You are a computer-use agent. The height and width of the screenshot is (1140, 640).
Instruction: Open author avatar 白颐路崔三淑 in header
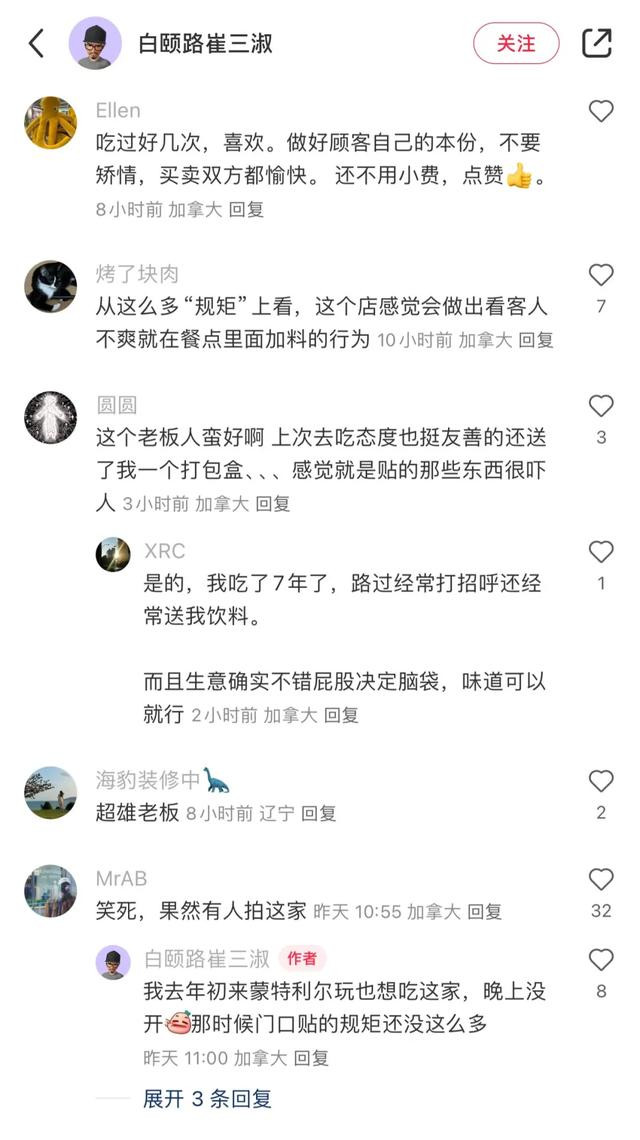click(x=95, y=44)
